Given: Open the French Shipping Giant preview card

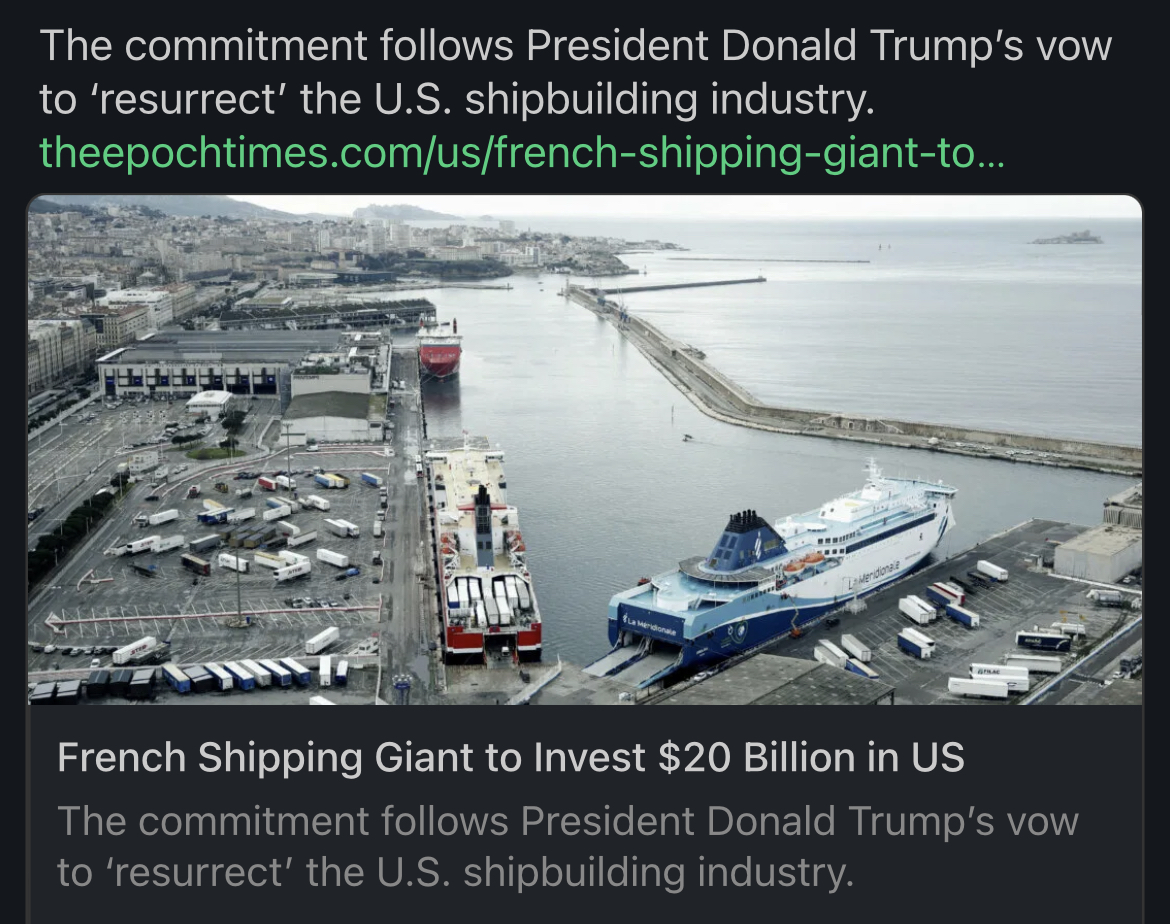Looking at the screenshot, I should (510, 758).
